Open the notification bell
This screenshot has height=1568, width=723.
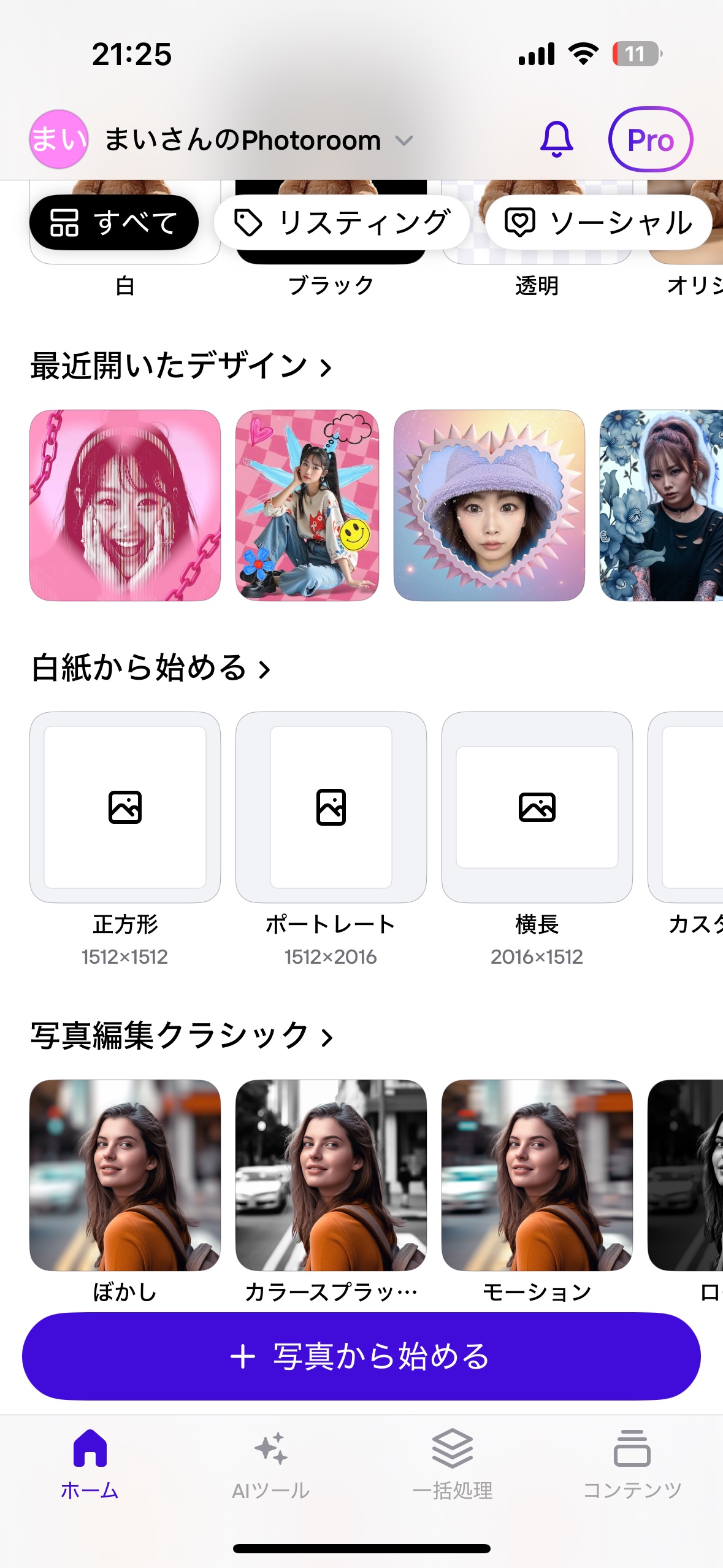(x=557, y=139)
